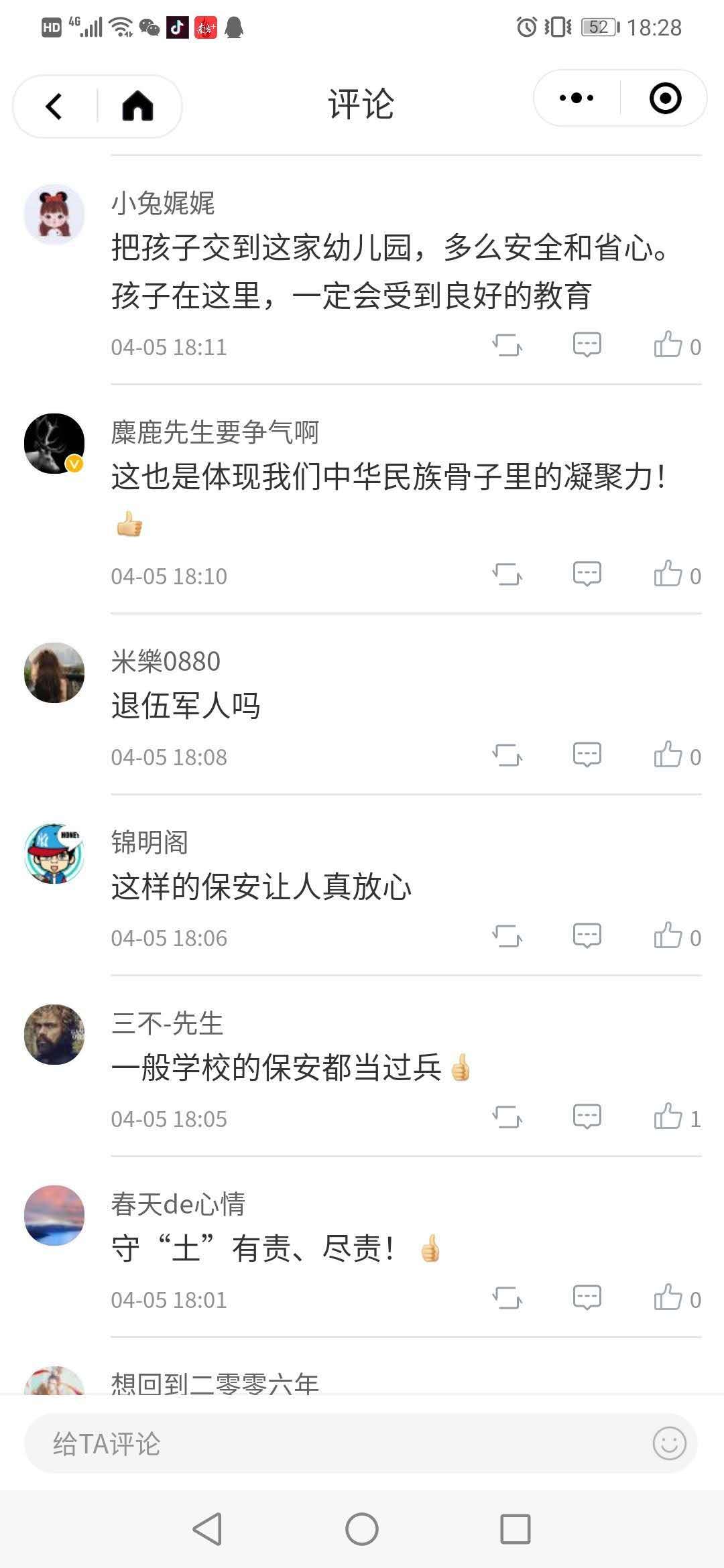
Task: Repost 春天de心情's comment
Action: coord(507,1299)
